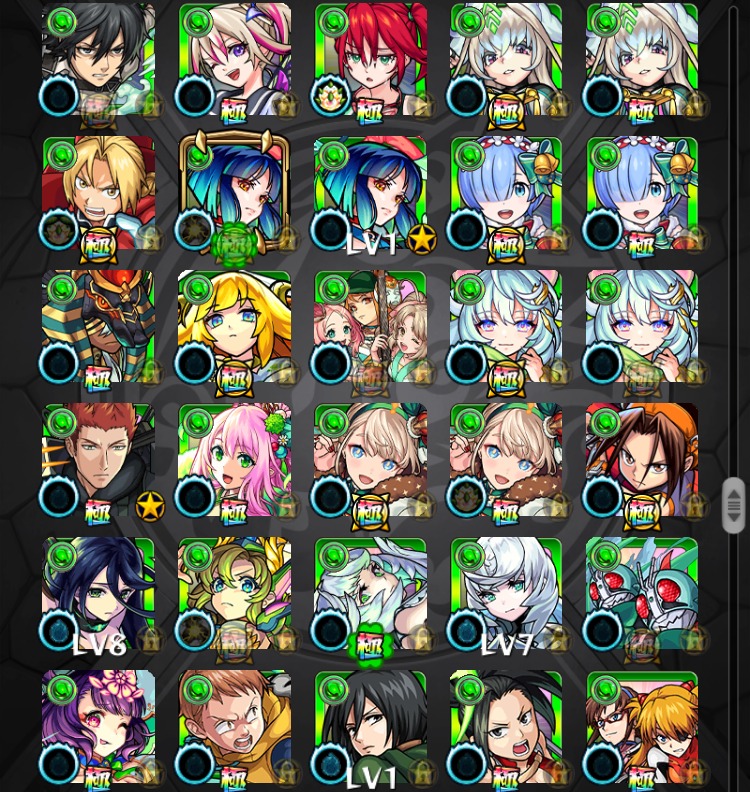Pick the white beast with green clover badge
This screenshot has width=750, height=792.
[x=370, y=594]
